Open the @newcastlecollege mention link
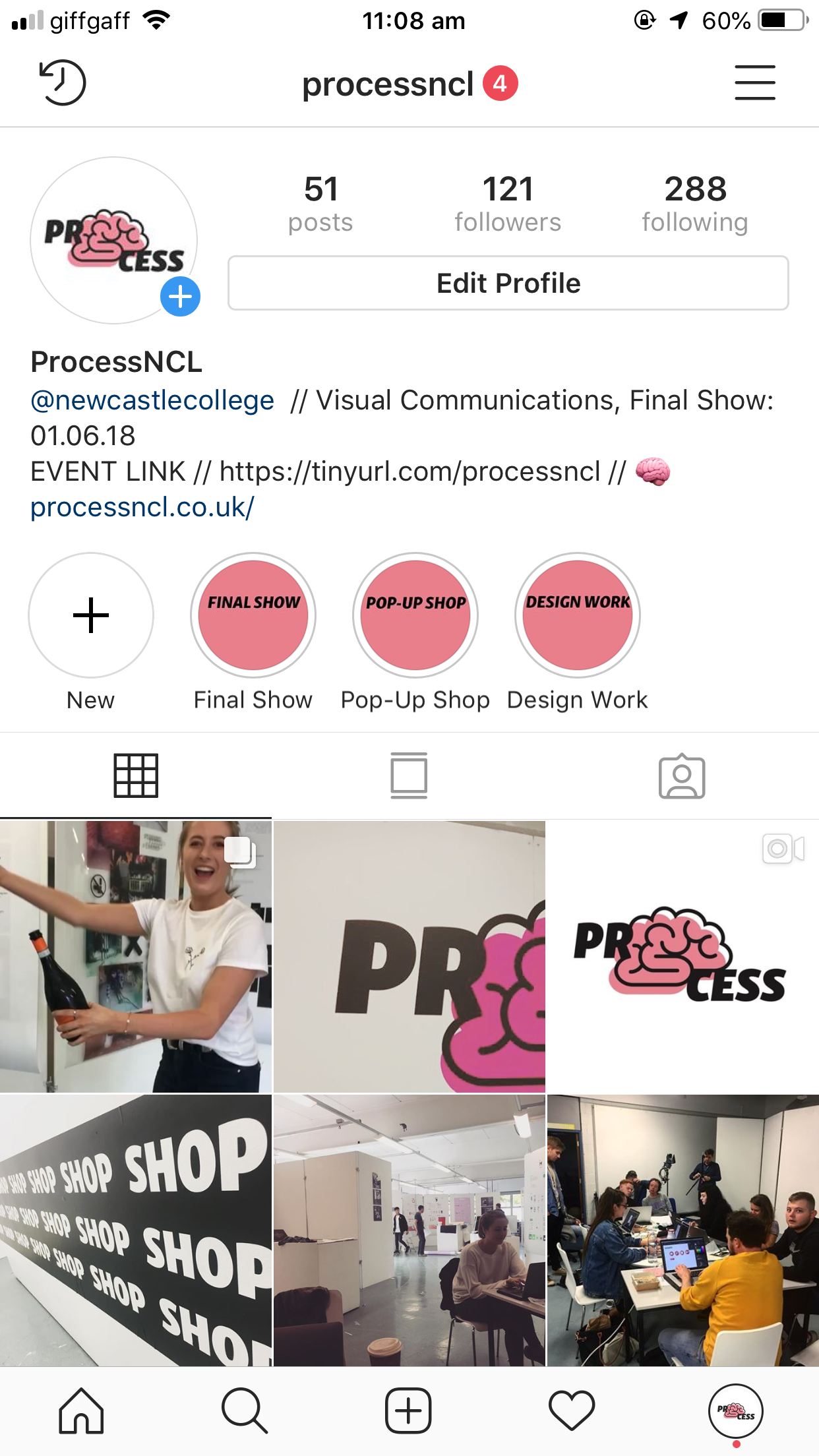Viewport: 819px width, 1456px height. (152, 400)
